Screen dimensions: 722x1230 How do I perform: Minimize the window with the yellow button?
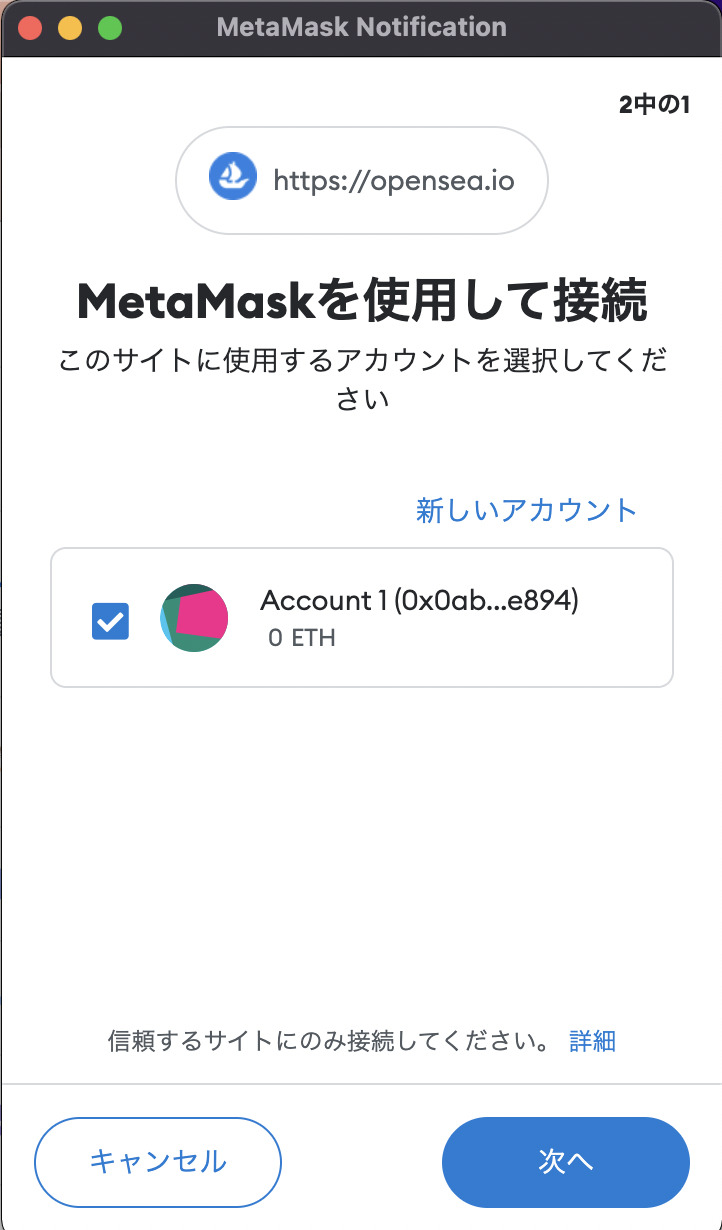pyautogui.click(x=69, y=27)
